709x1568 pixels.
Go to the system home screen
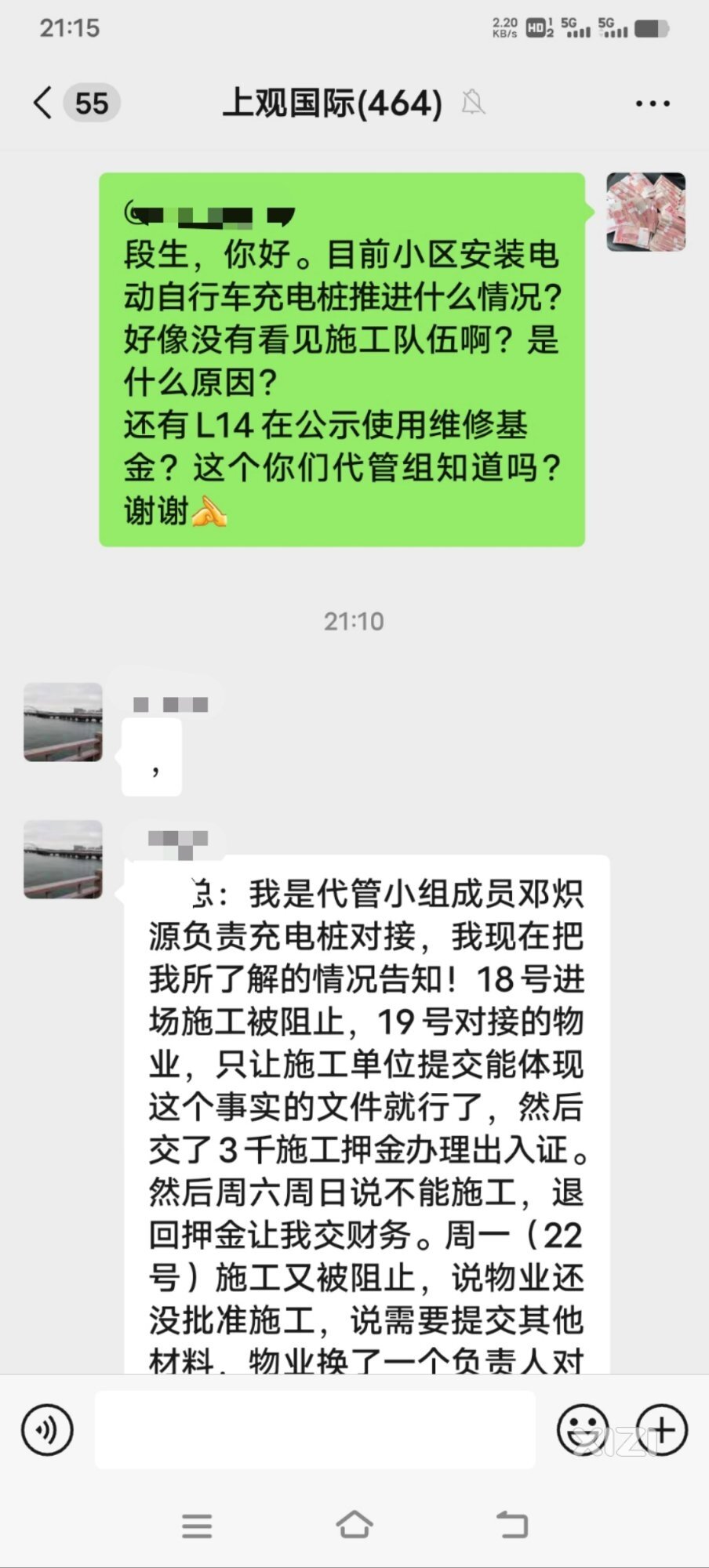pyautogui.click(x=354, y=1525)
